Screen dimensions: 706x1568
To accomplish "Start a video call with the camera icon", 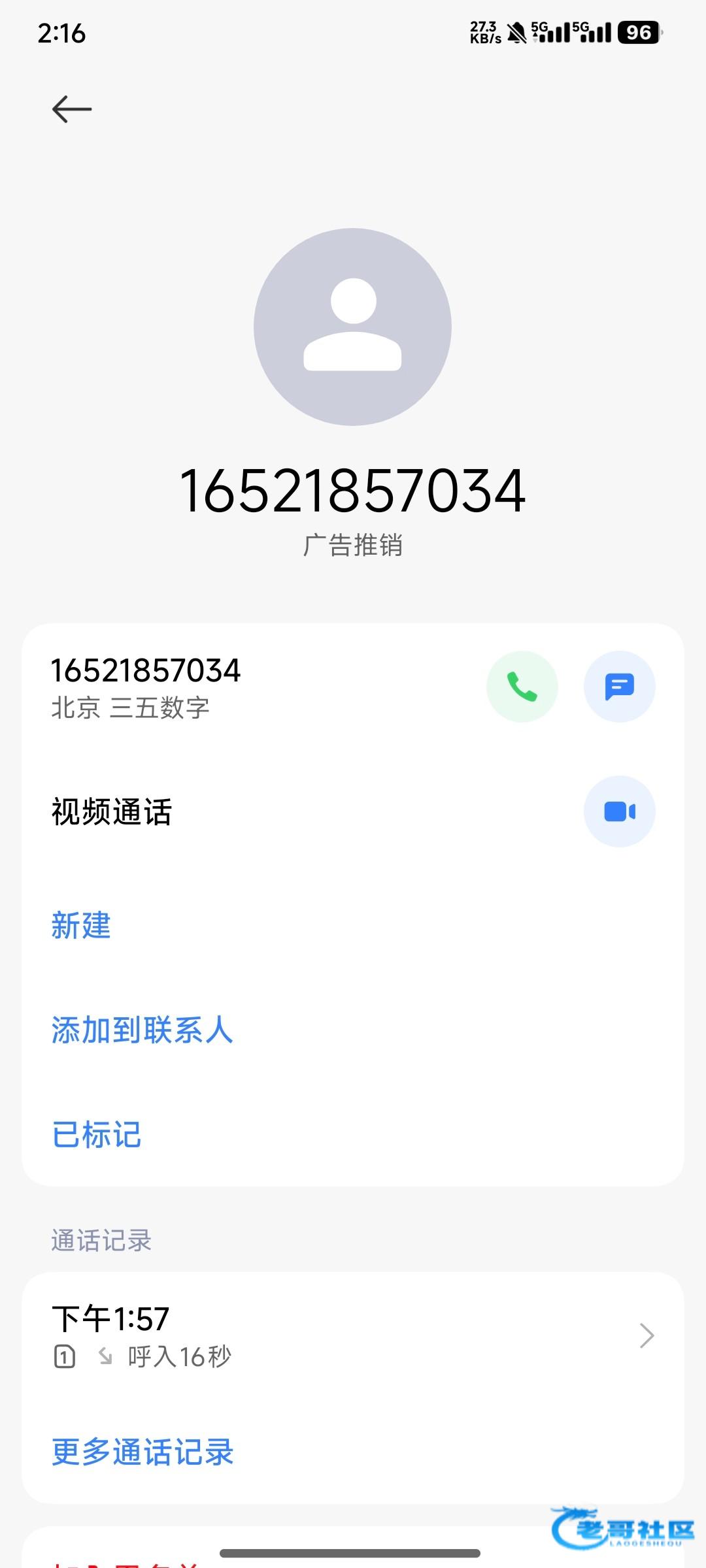I will tap(619, 811).
